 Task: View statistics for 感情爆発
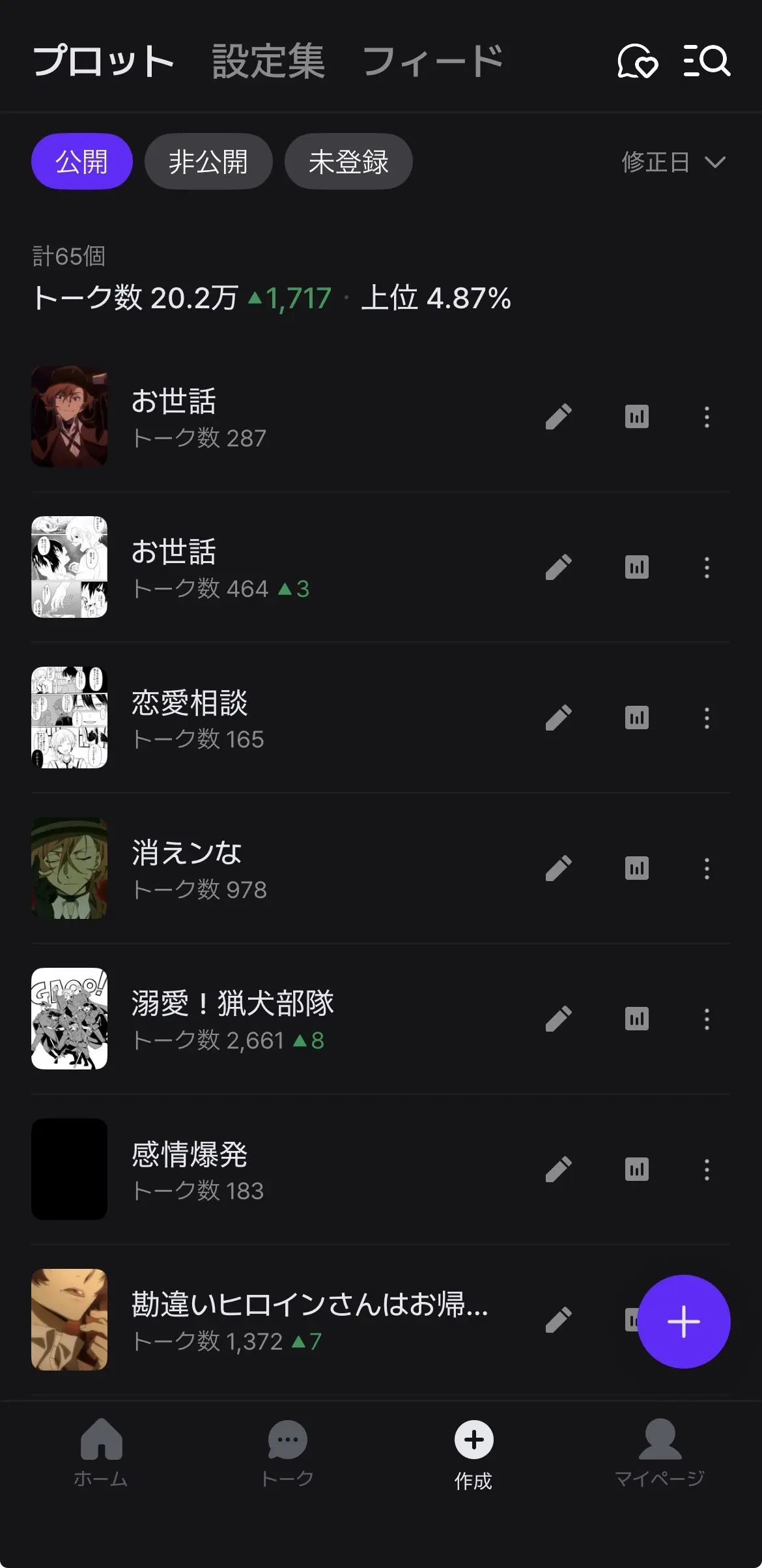tap(637, 1170)
